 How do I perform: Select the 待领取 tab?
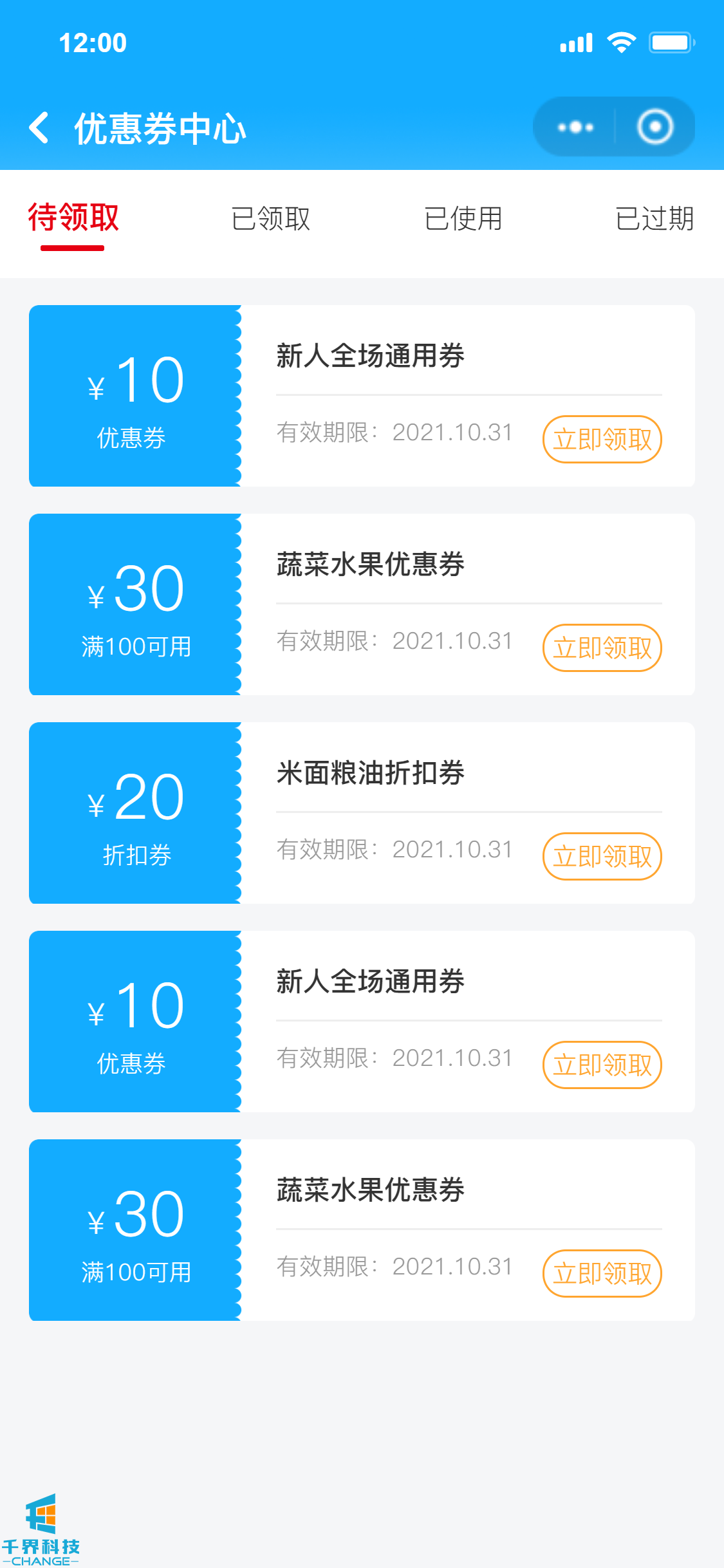(x=73, y=219)
